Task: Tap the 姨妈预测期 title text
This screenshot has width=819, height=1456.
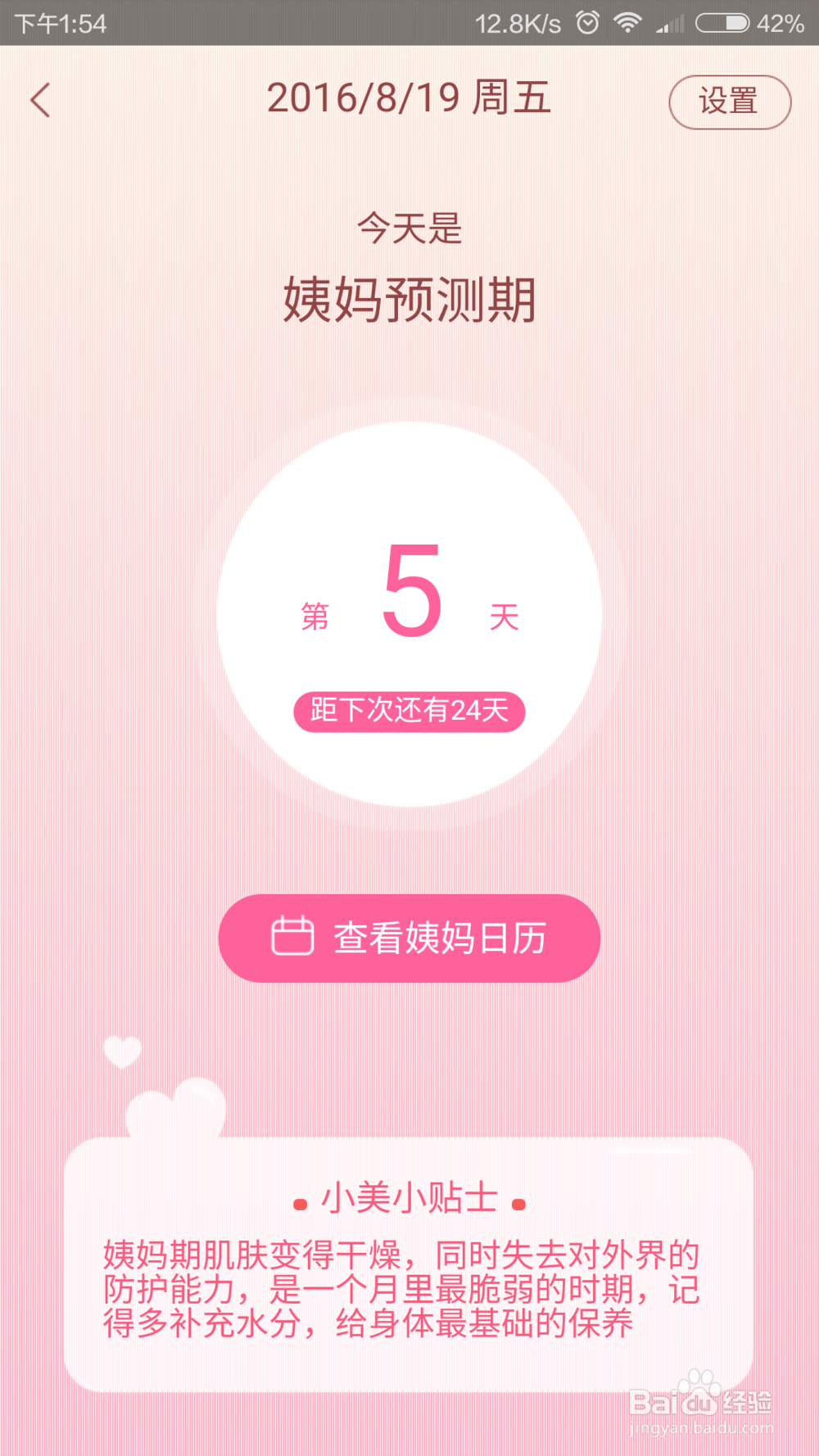Action: [x=409, y=299]
